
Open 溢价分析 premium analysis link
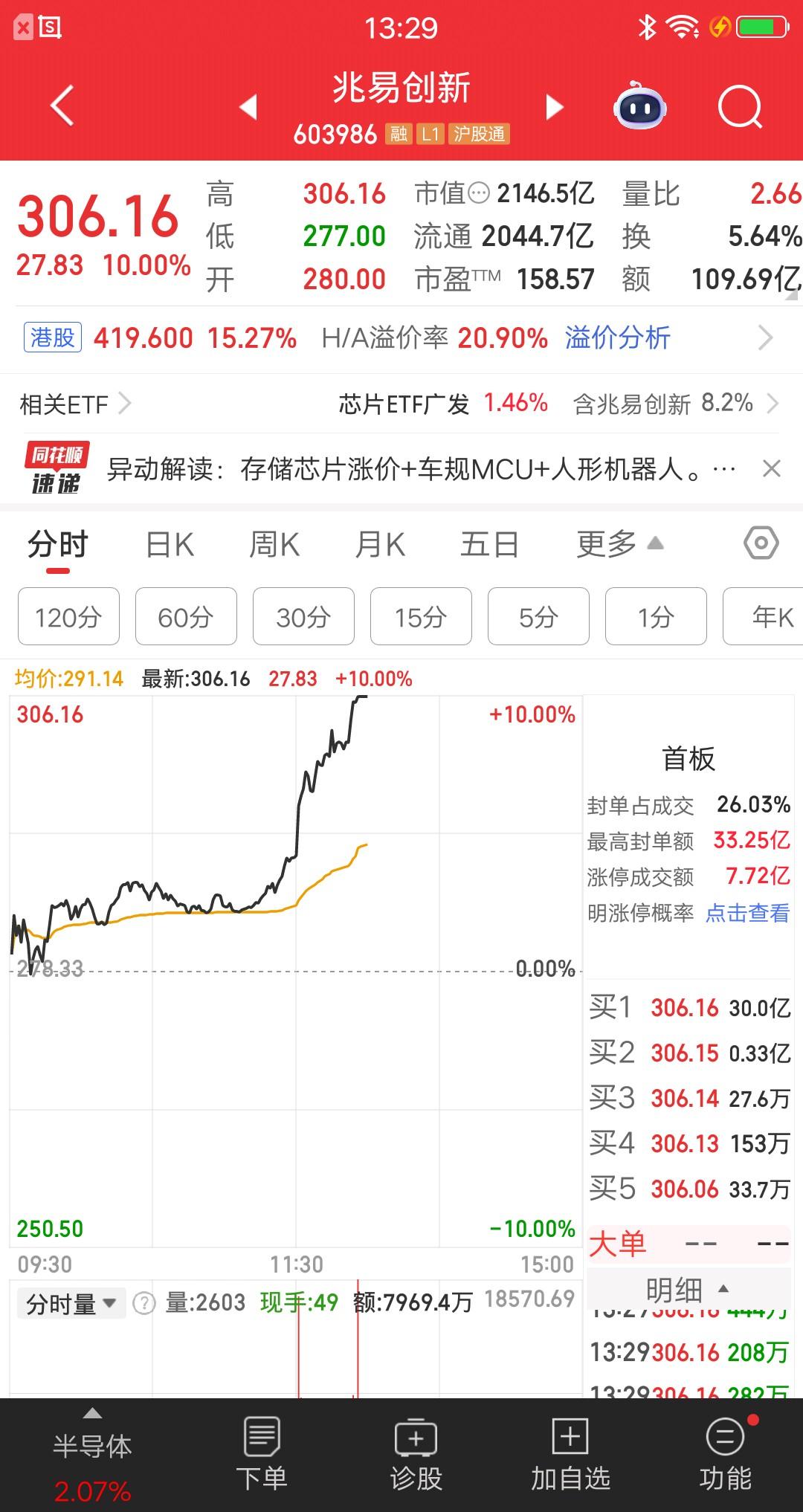617,337
